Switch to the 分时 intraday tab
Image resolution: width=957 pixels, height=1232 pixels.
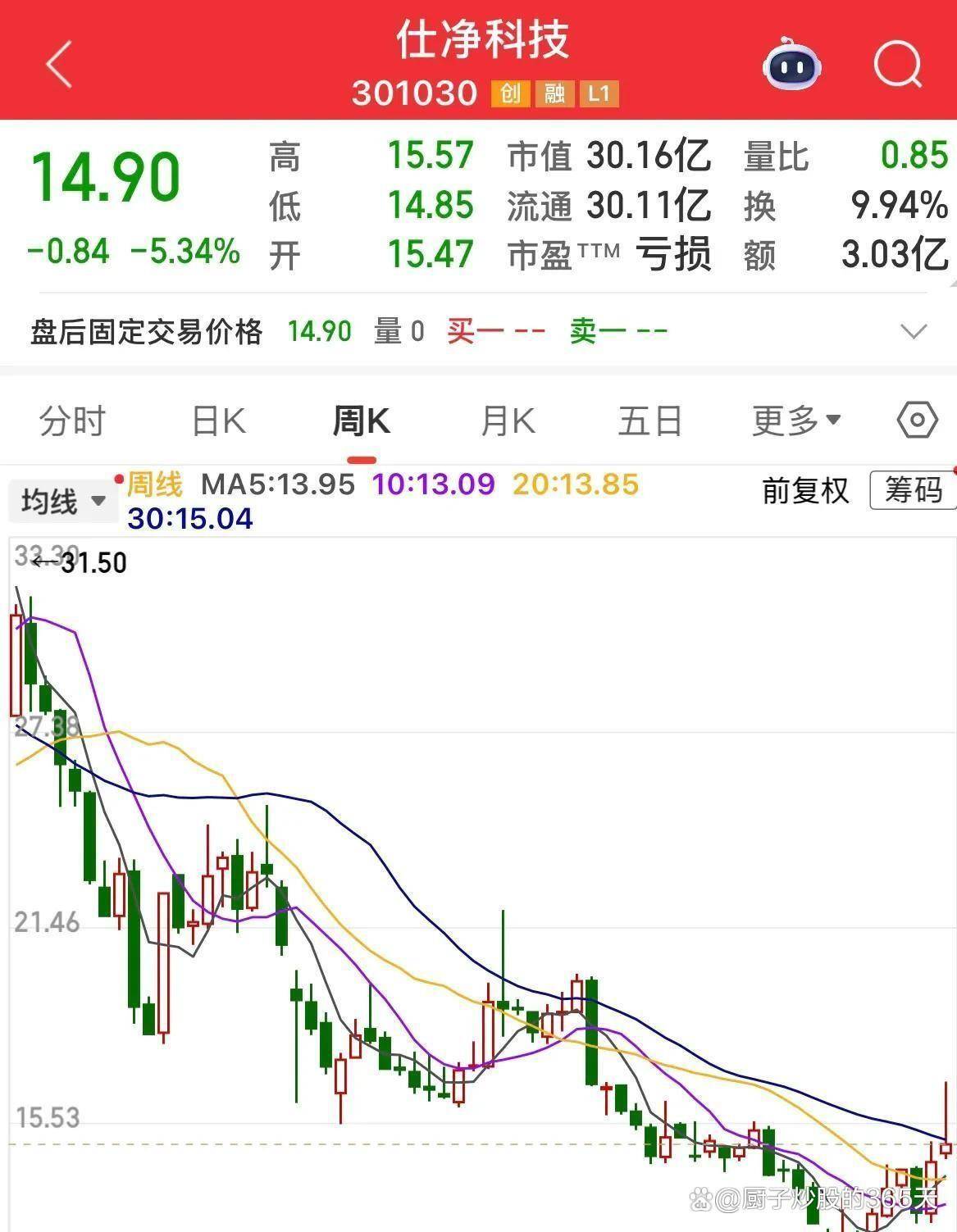(71, 420)
